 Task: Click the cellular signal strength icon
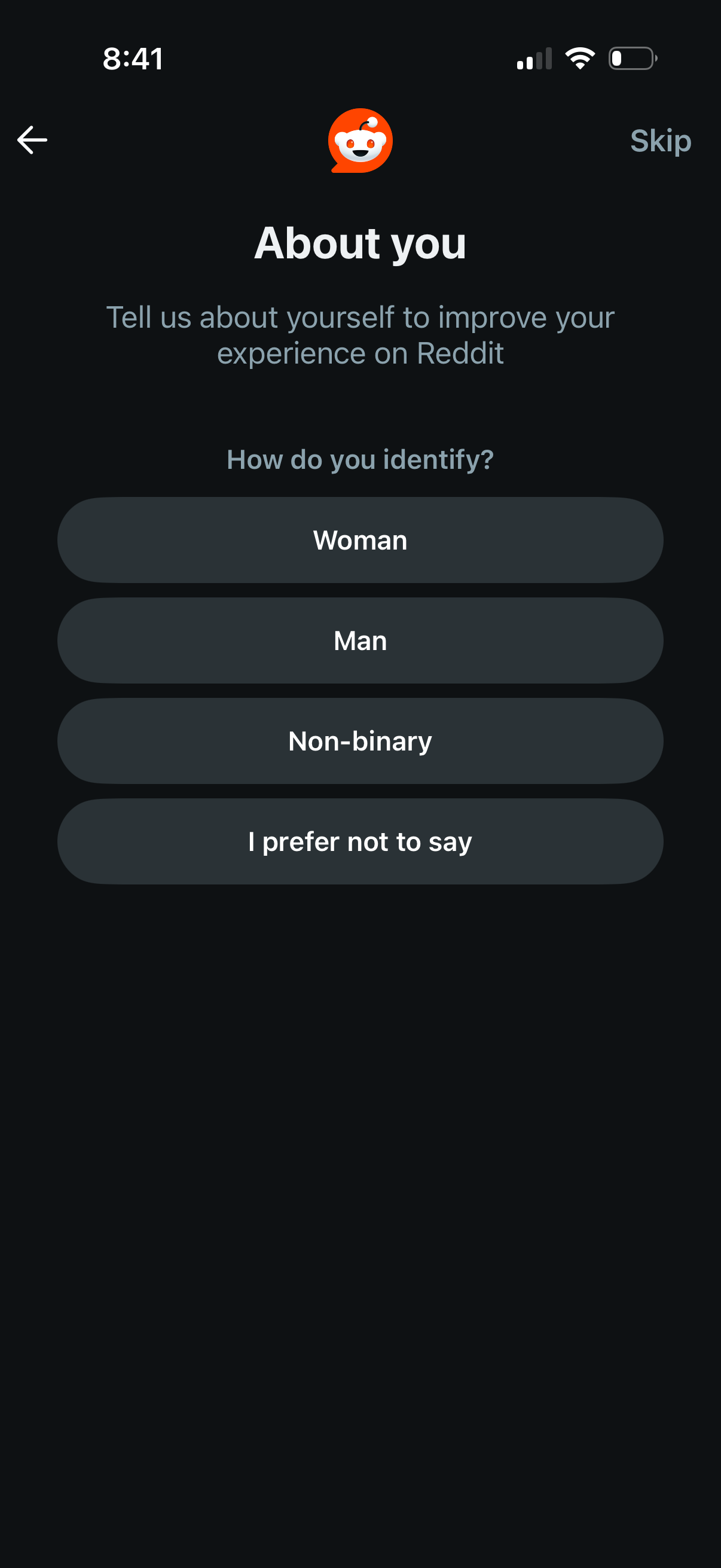533,58
